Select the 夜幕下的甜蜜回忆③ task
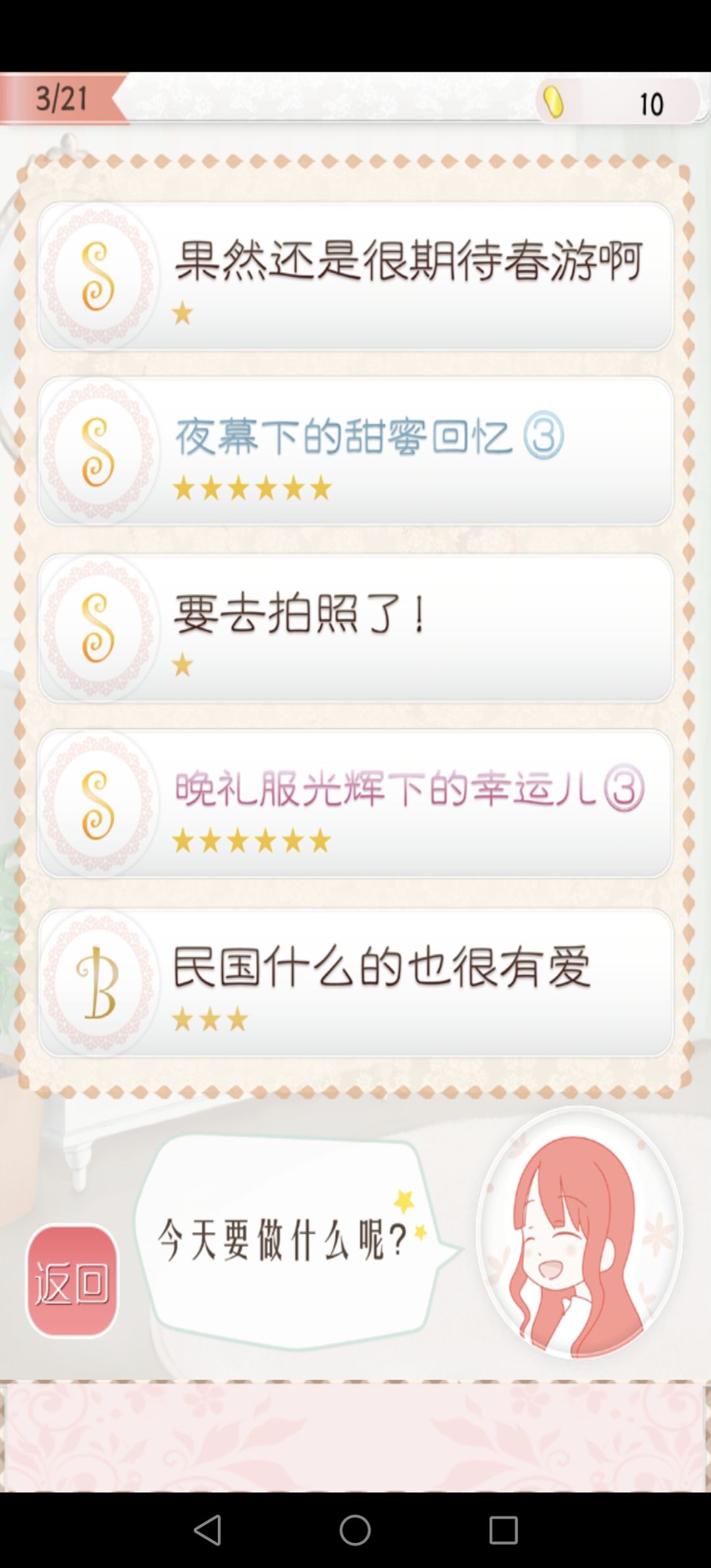Screen dimensions: 711x1568 (355, 451)
